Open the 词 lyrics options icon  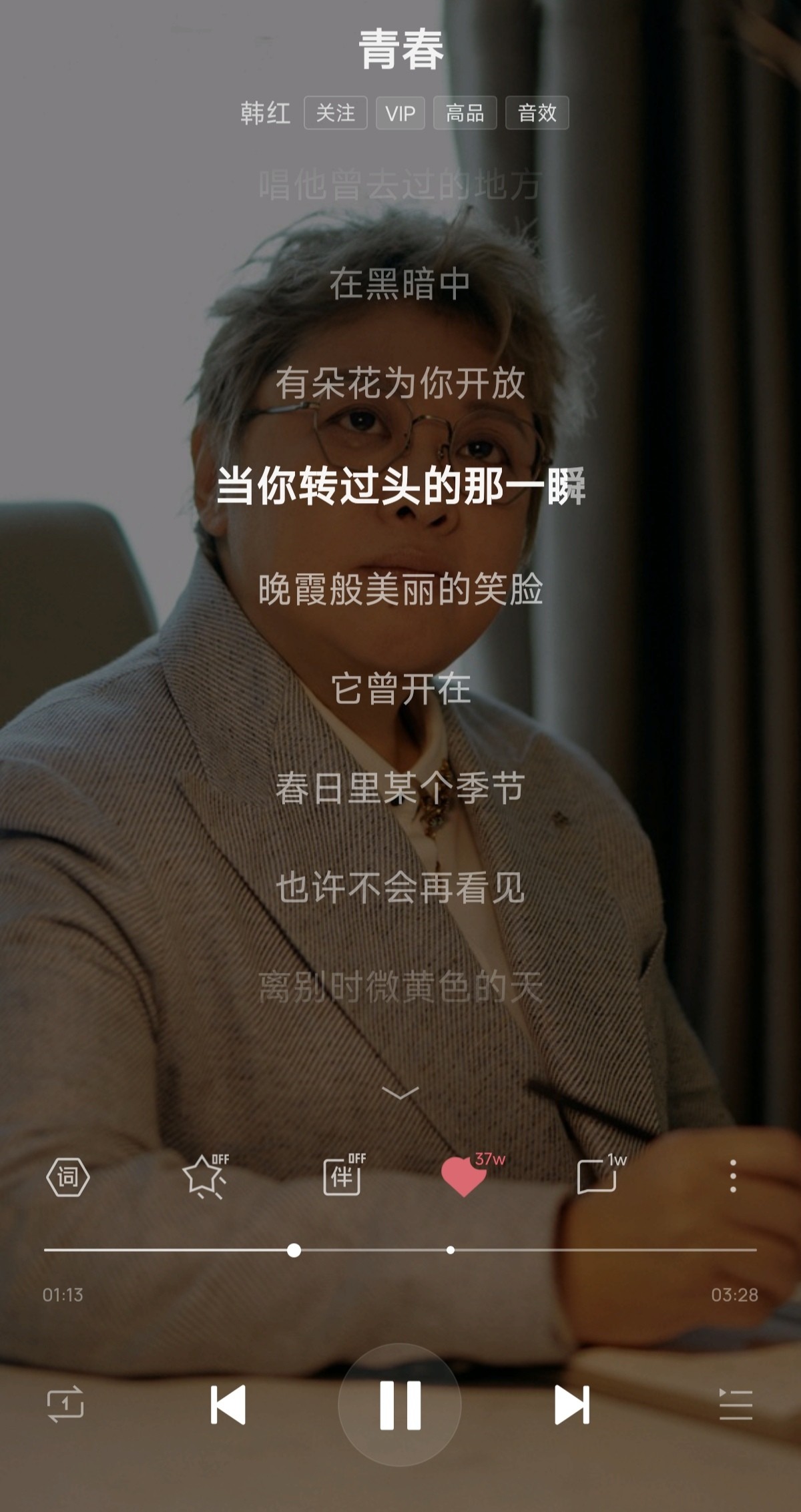tap(67, 1177)
